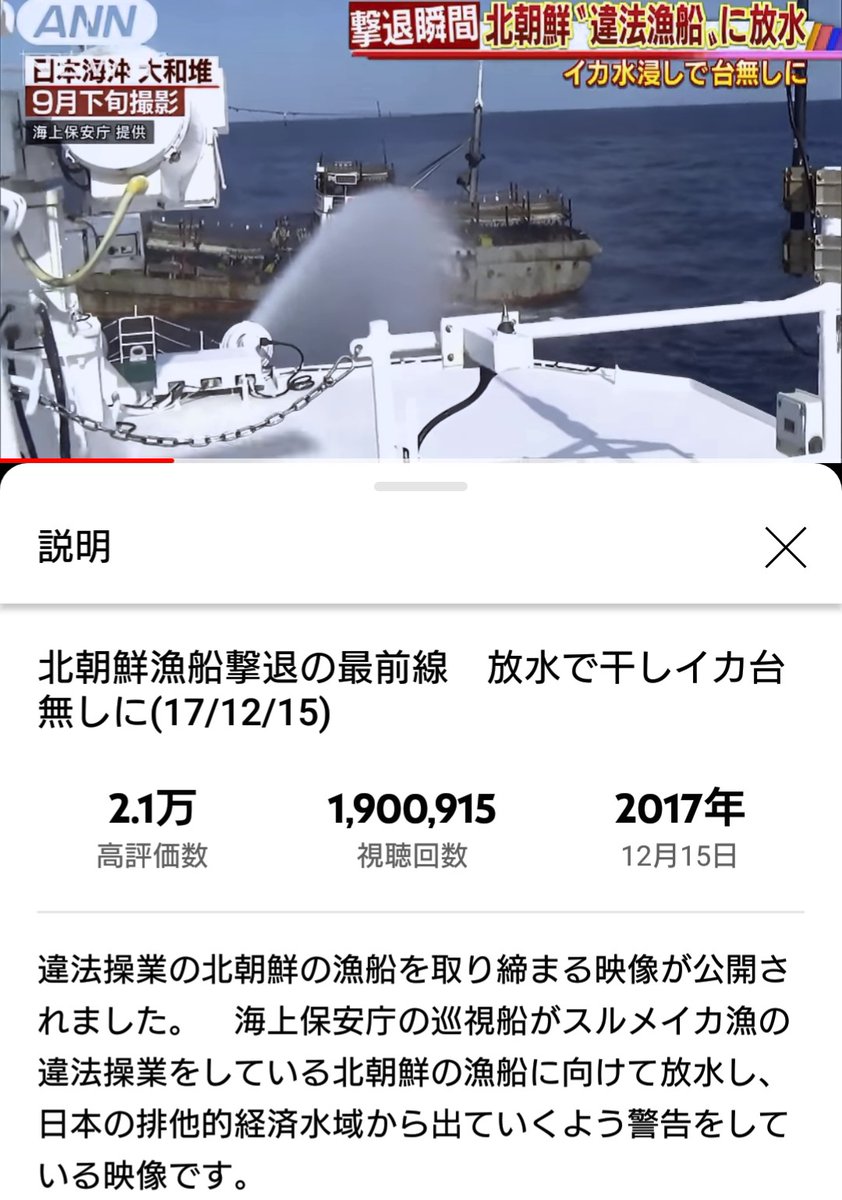Close the 説明 description panel
Viewport: 842px width, 1200px height.
coord(784,548)
